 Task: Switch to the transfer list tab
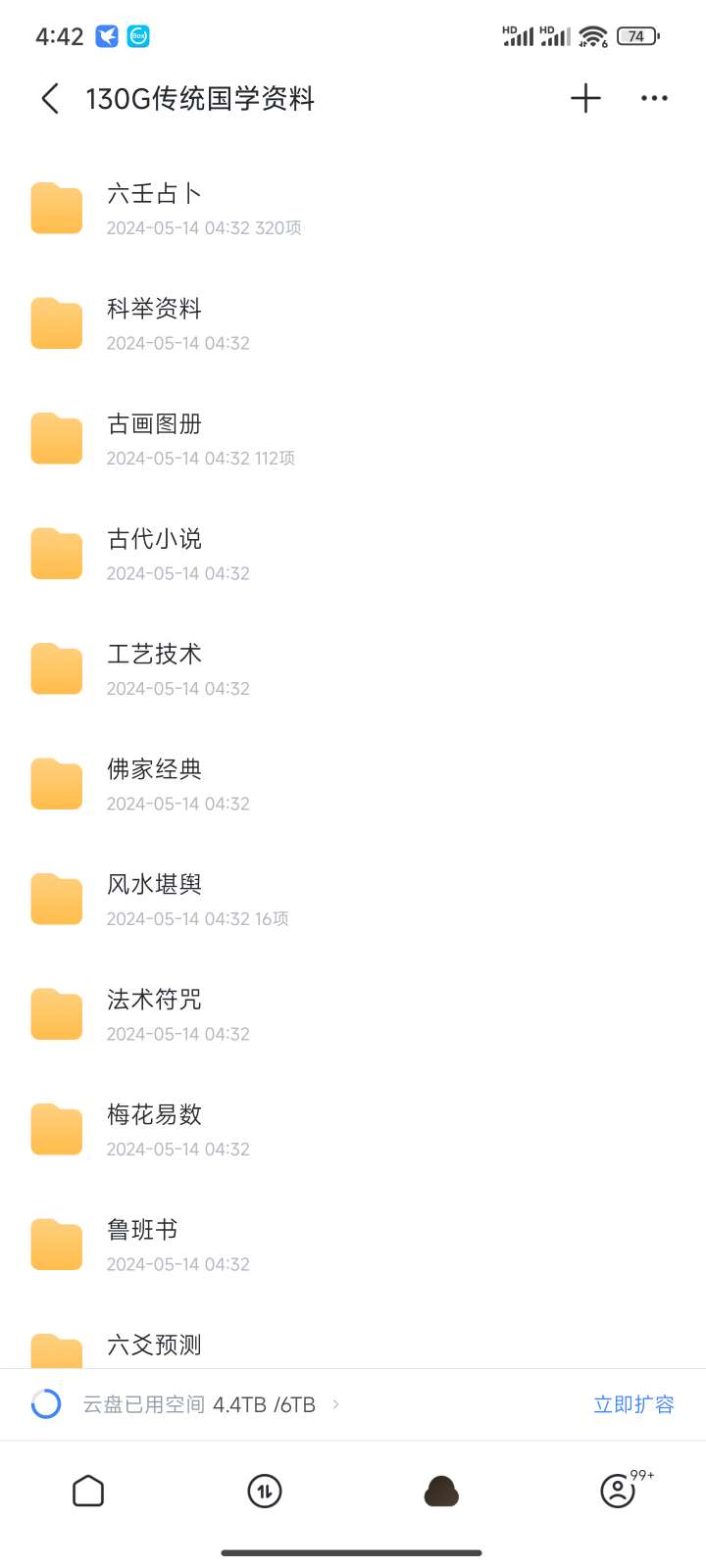point(265,1491)
